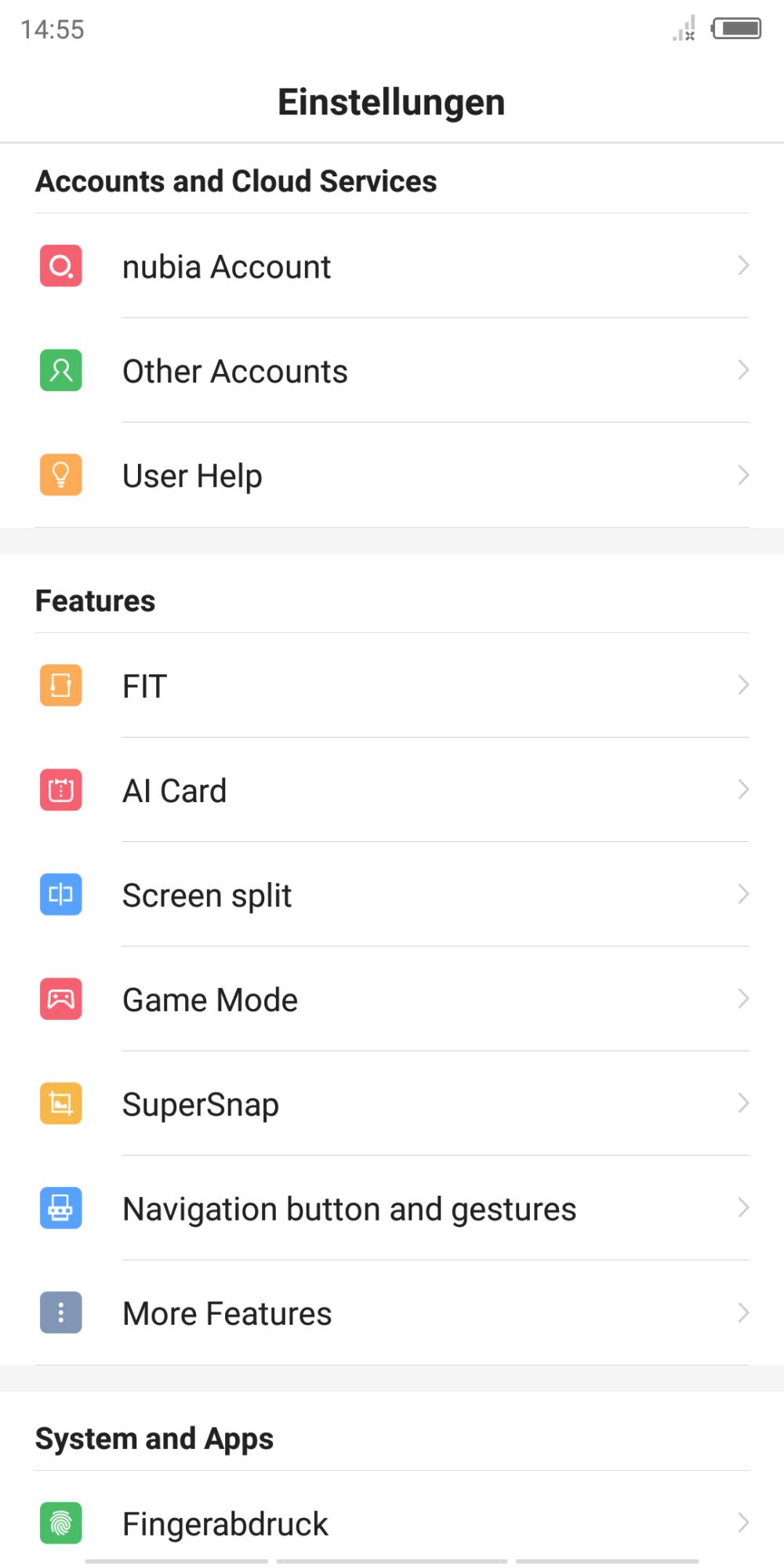The image size is (784, 1568).
Task: Open Screen split settings
Action: [392, 895]
